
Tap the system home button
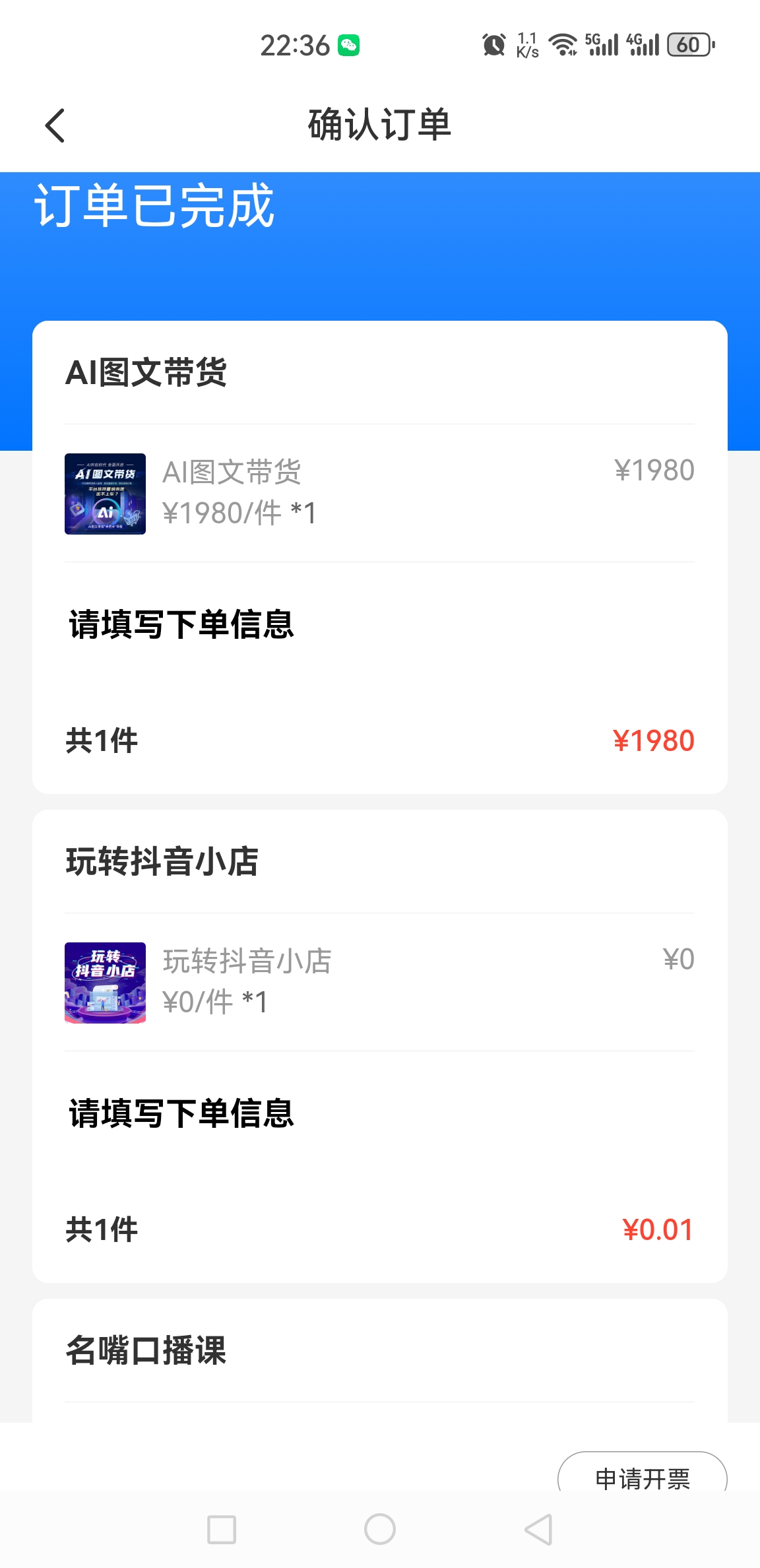coord(380,1529)
